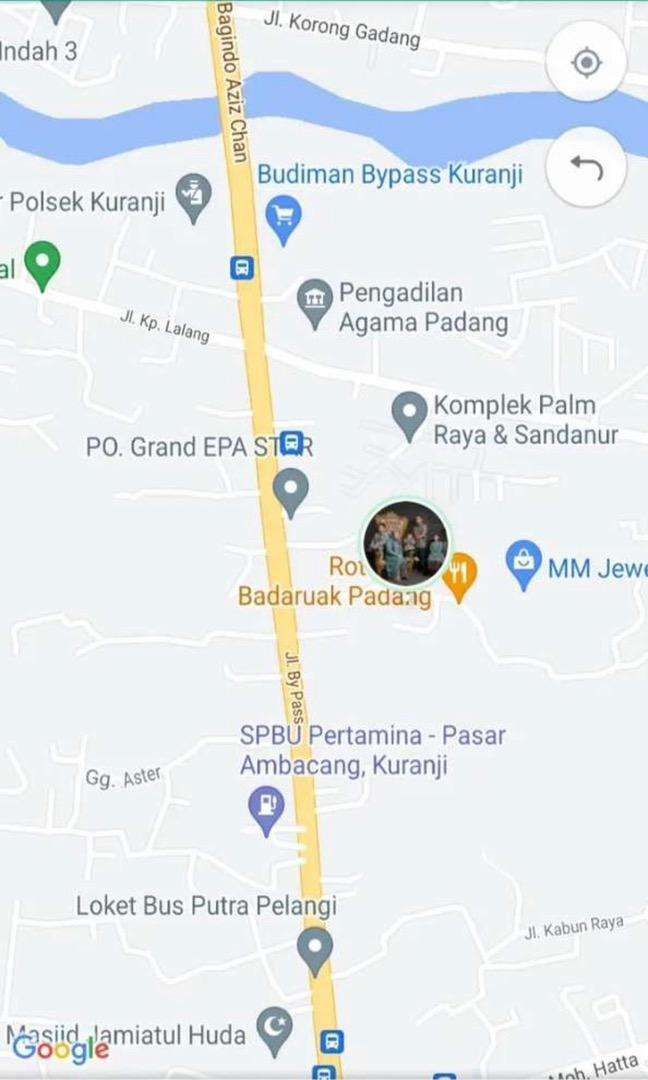This screenshot has width=648, height=1080.
Task: Tap the back arrow button
Action: [x=586, y=169]
